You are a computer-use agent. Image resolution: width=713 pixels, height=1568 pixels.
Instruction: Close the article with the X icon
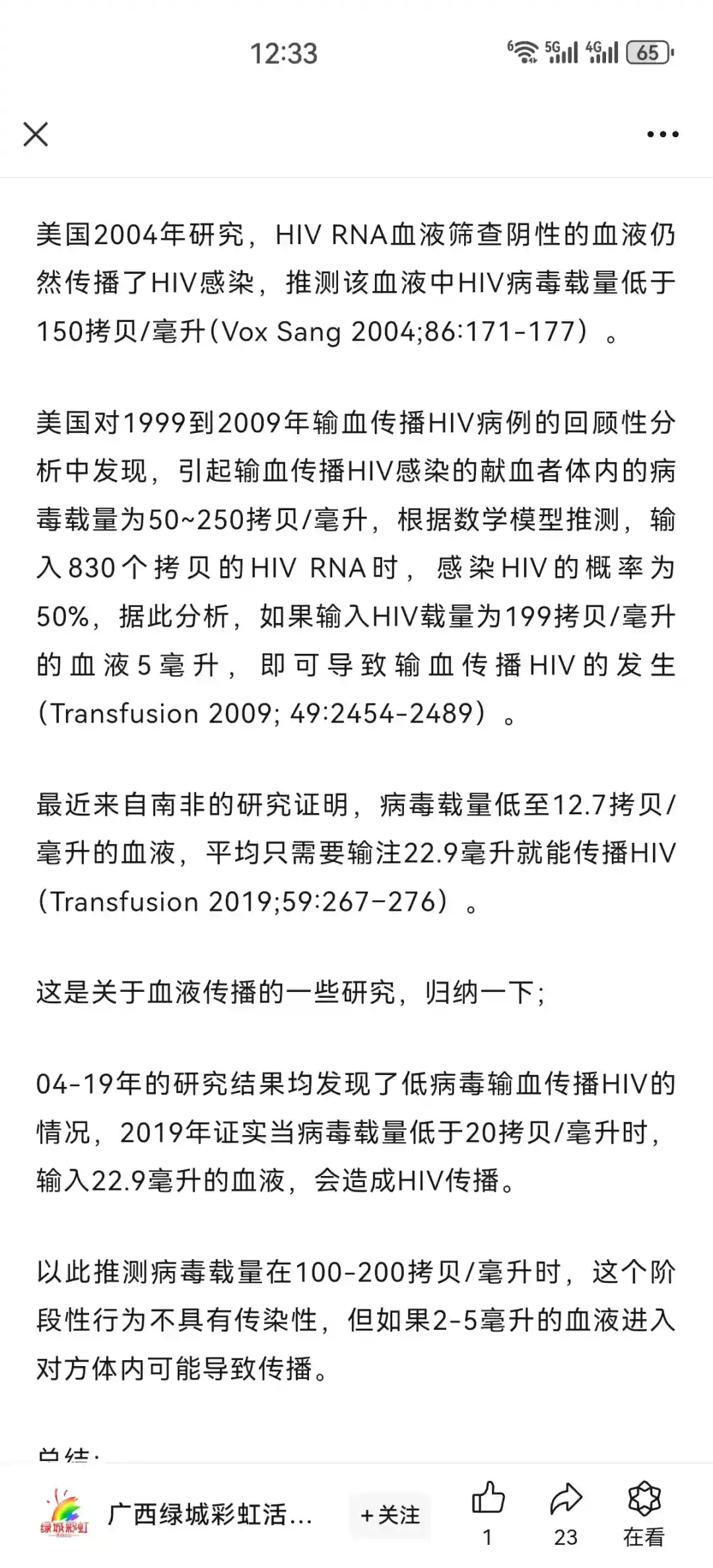point(36,134)
